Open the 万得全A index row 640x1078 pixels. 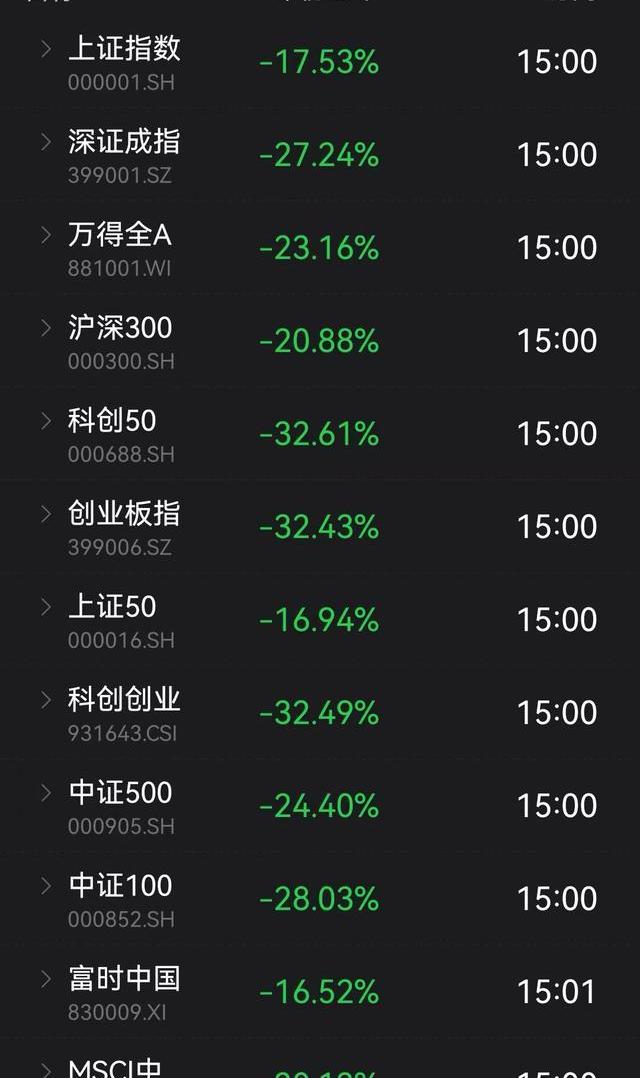tap(320, 248)
